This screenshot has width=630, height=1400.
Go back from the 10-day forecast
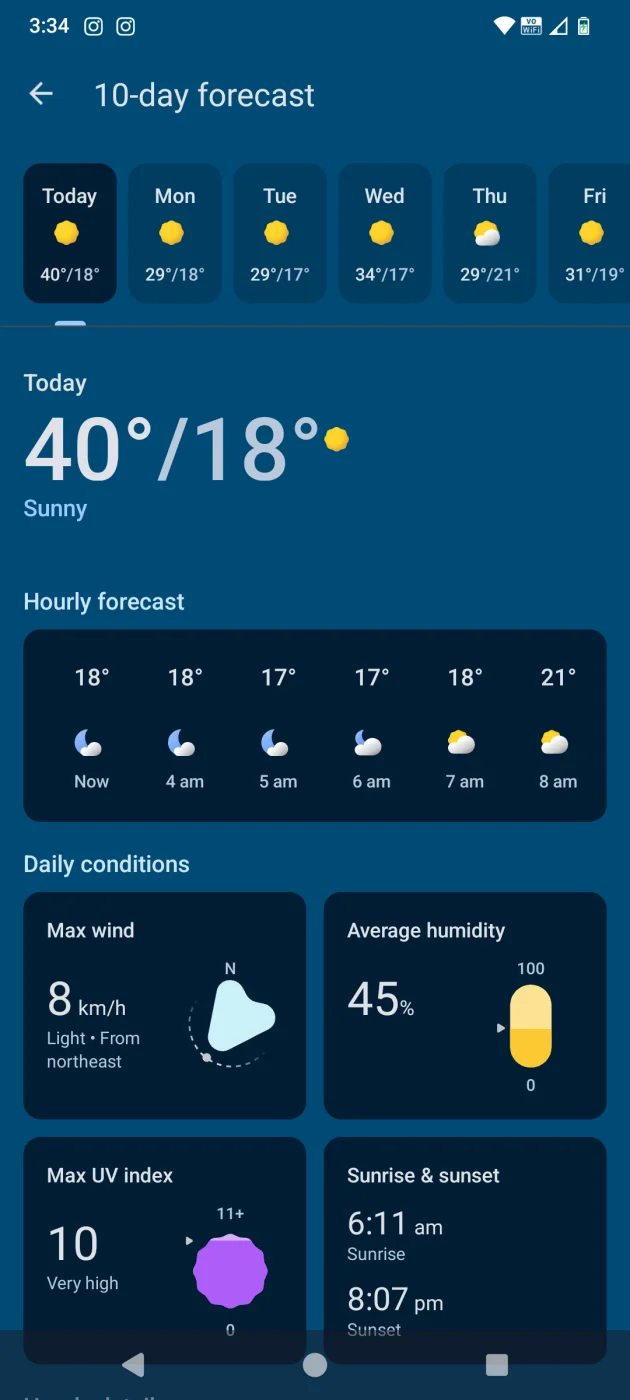[x=41, y=94]
